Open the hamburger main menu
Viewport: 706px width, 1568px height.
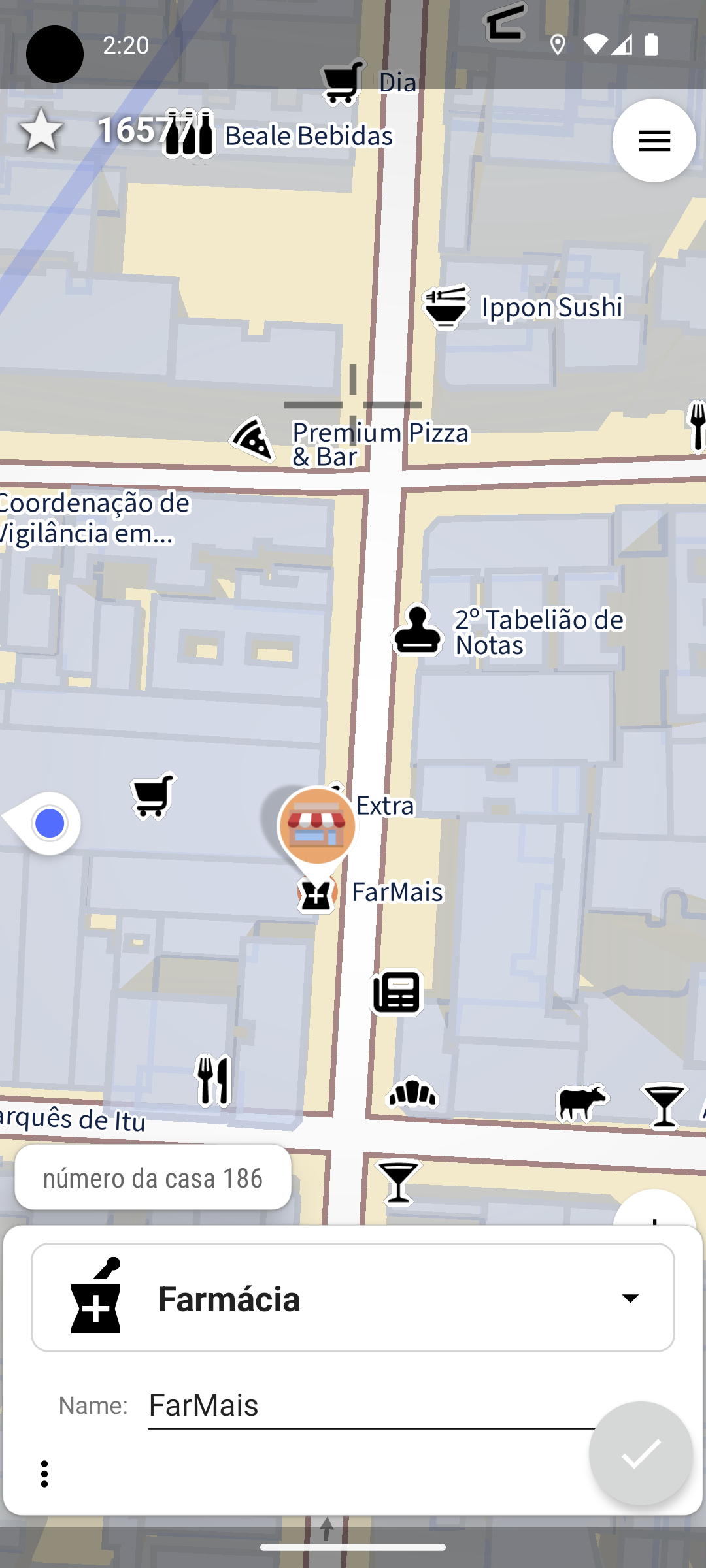(654, 140)
